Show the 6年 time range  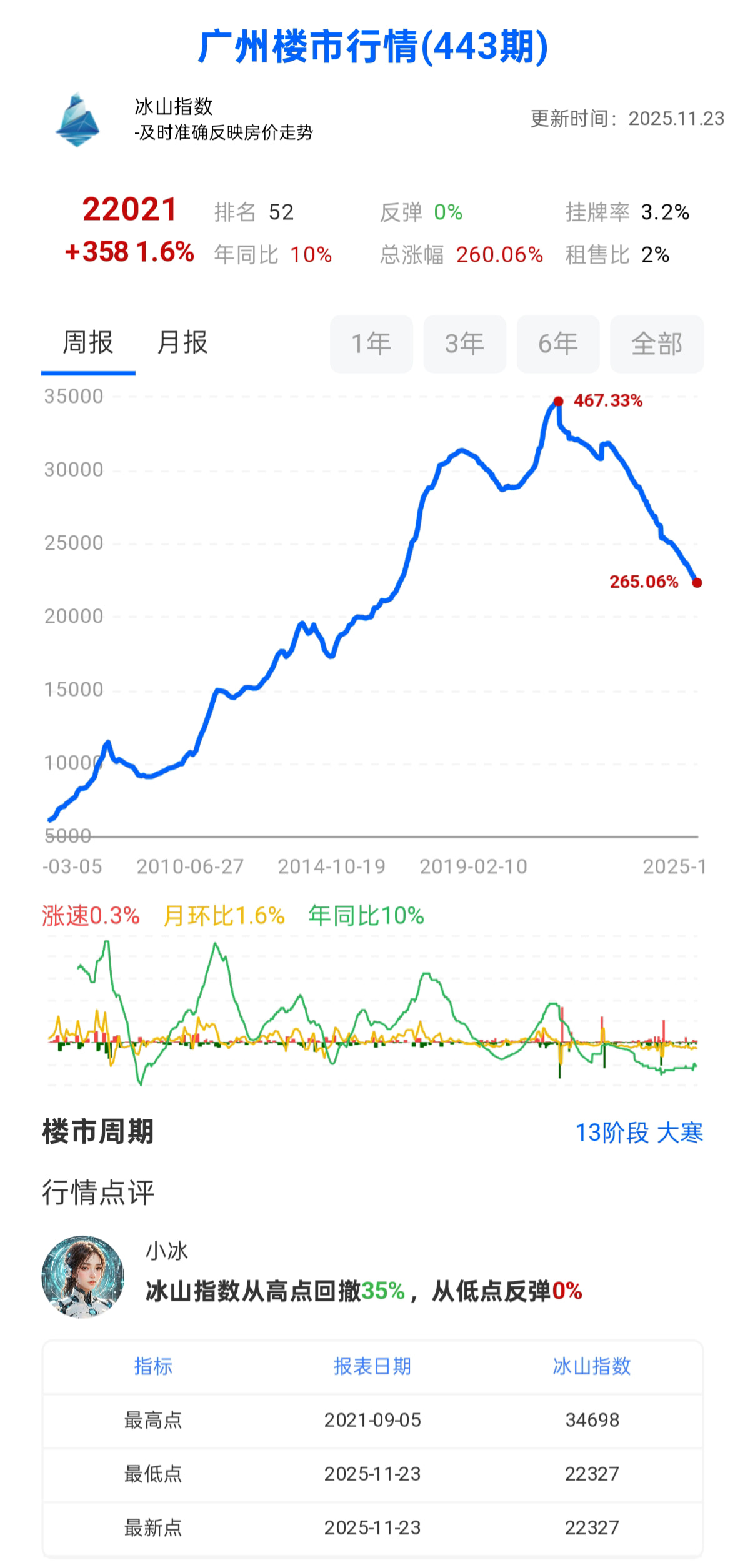[x=557, y=344]
